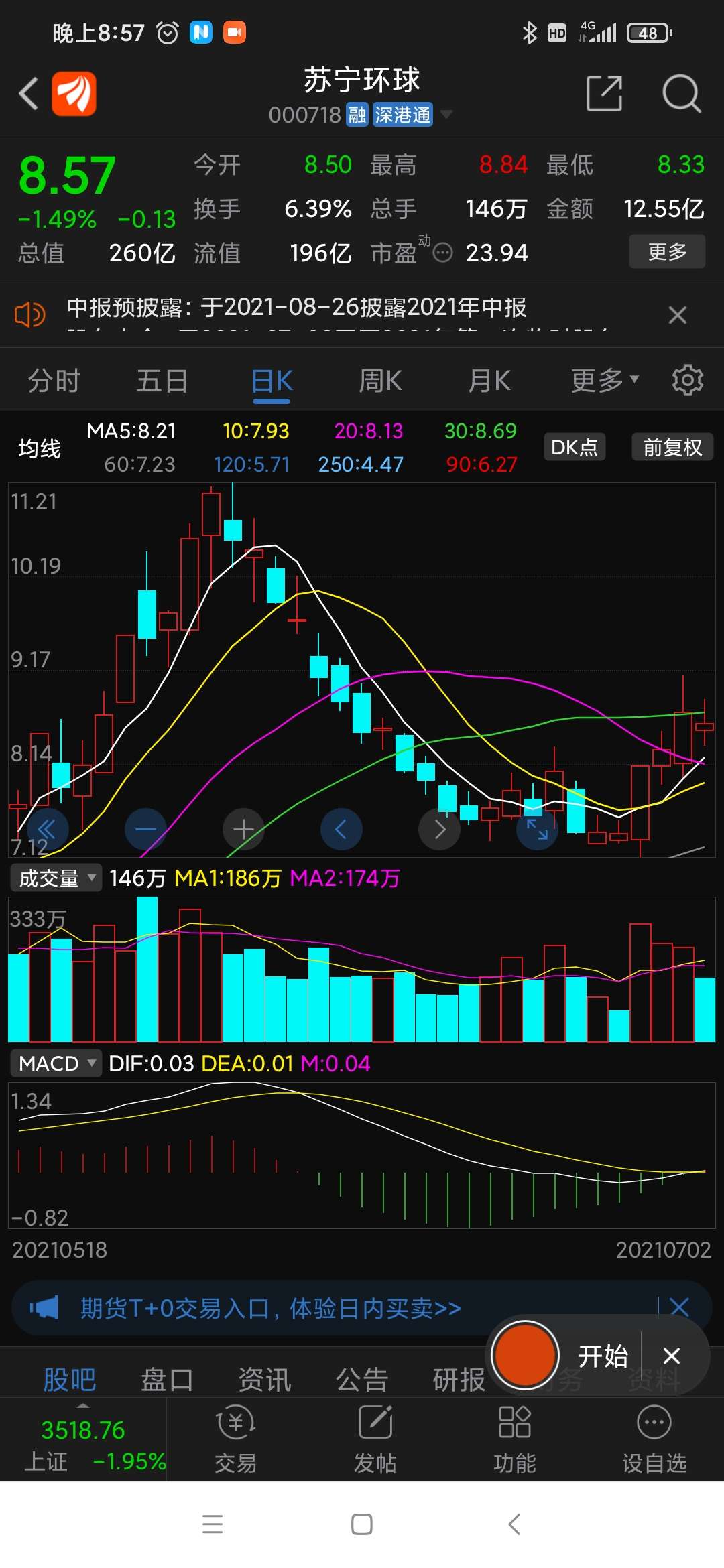Open the 更多 chart period dropdown

click(601, 379)
